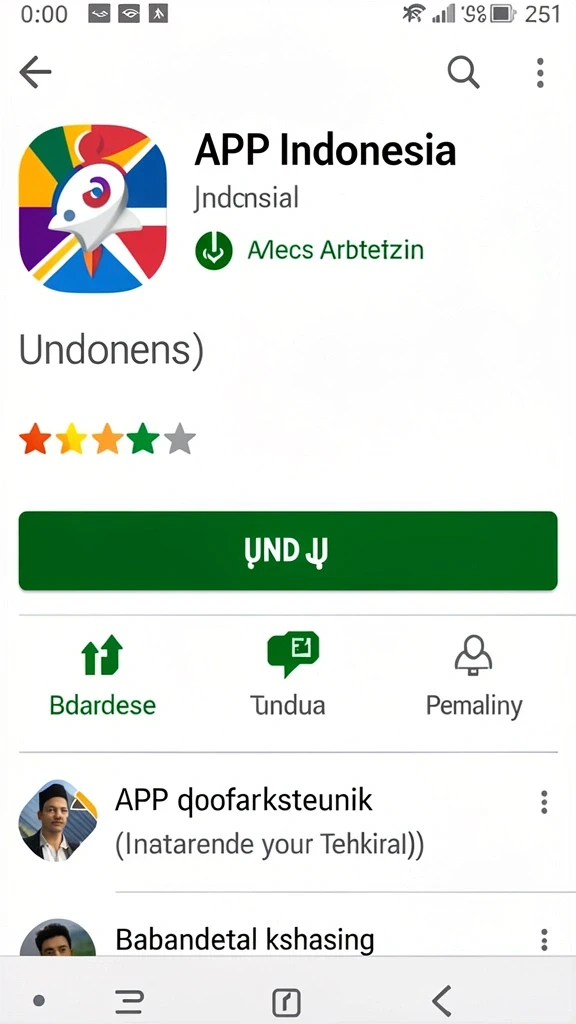Tap the green UND button
Viewport: 576px width, 1024px height.
[x=288, y=551]
